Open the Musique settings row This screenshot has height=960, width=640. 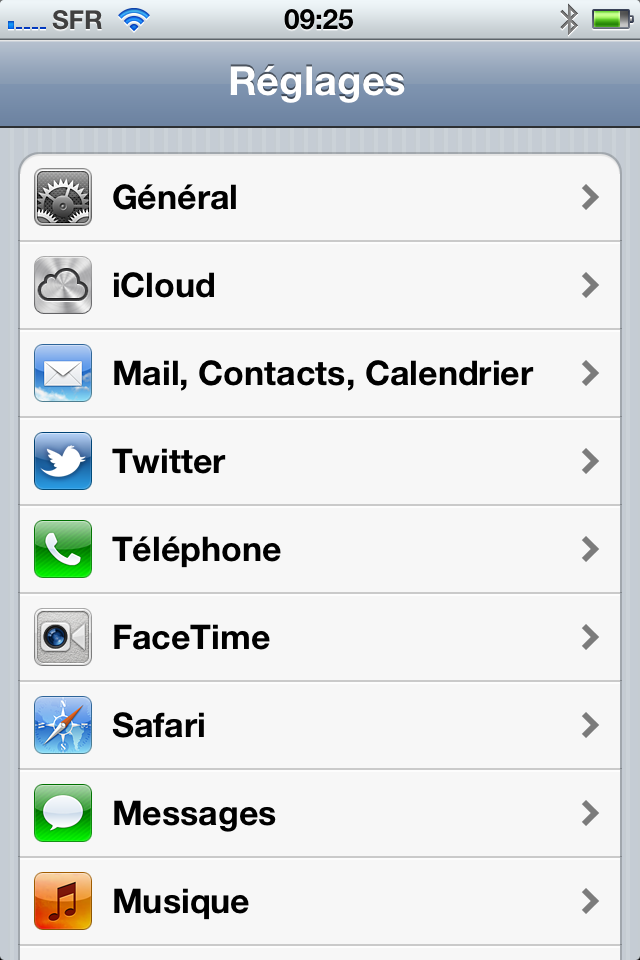(320, 902)
